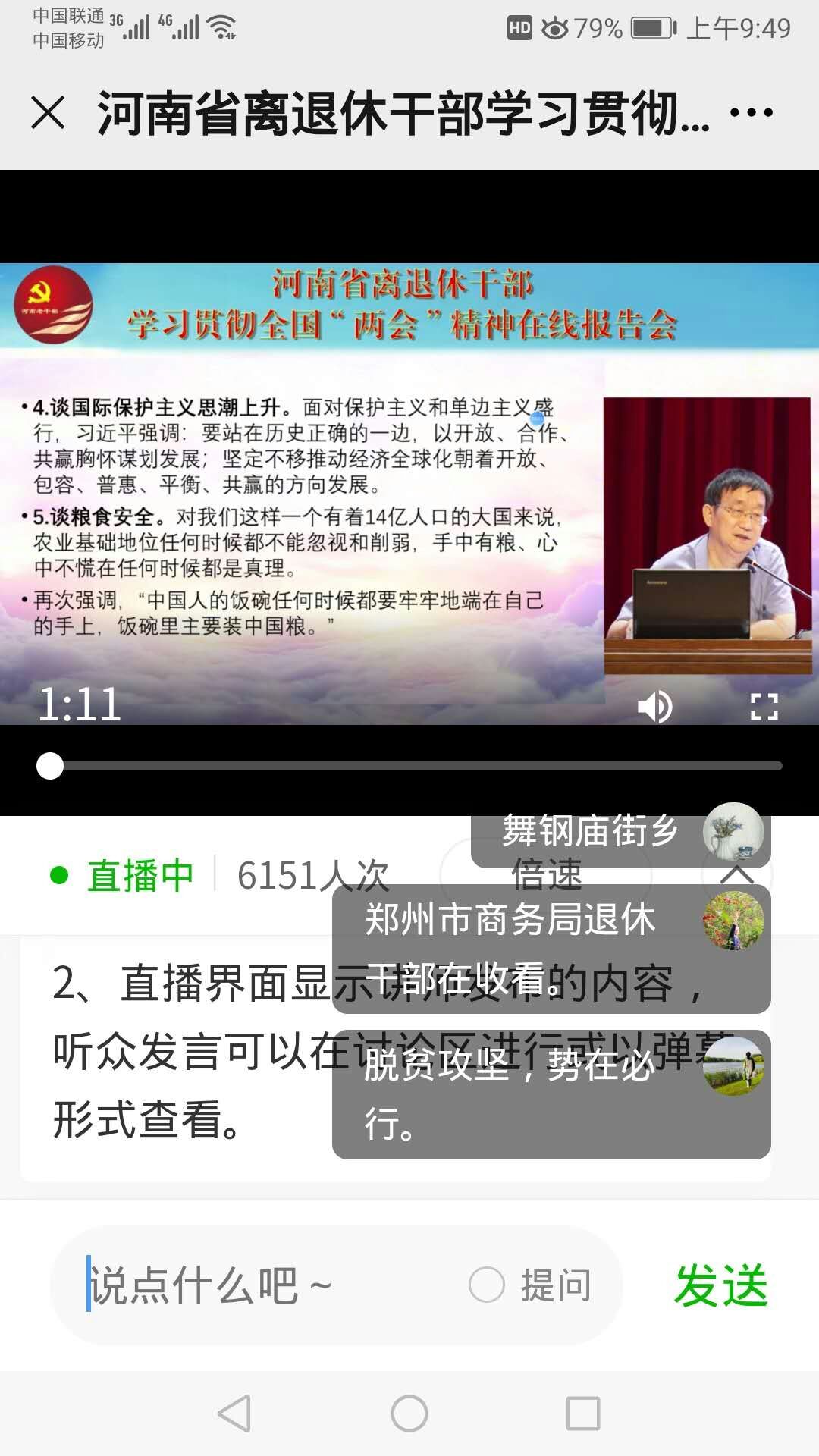Open the three-dot overflow menu

tap(751, 113)
